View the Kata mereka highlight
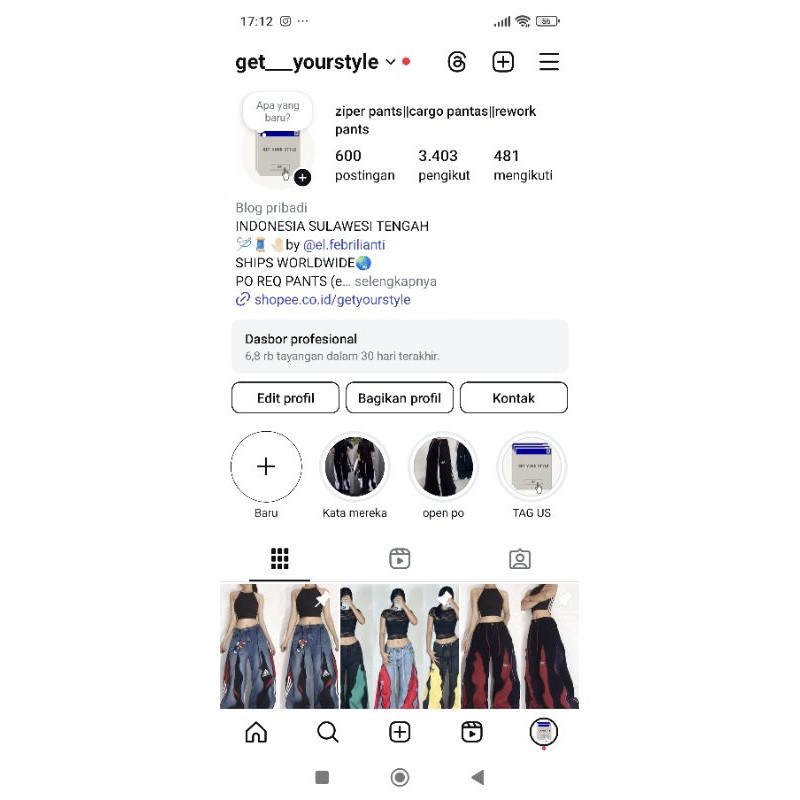The height and width of the screenshot is (800, 800). click(x=354, y=467)
